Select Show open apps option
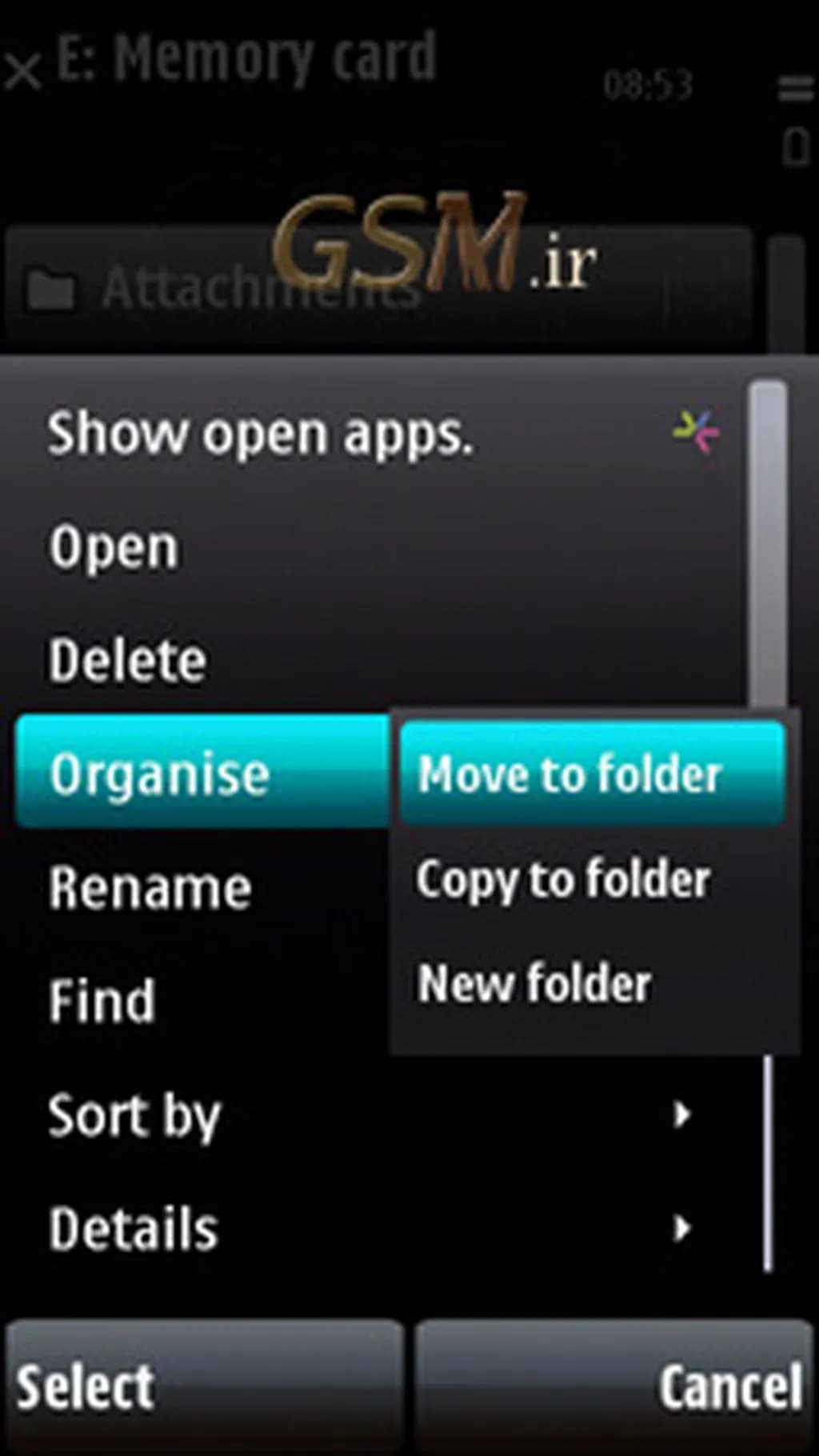This screenshot has width=819, height=1456. [261, 434]
